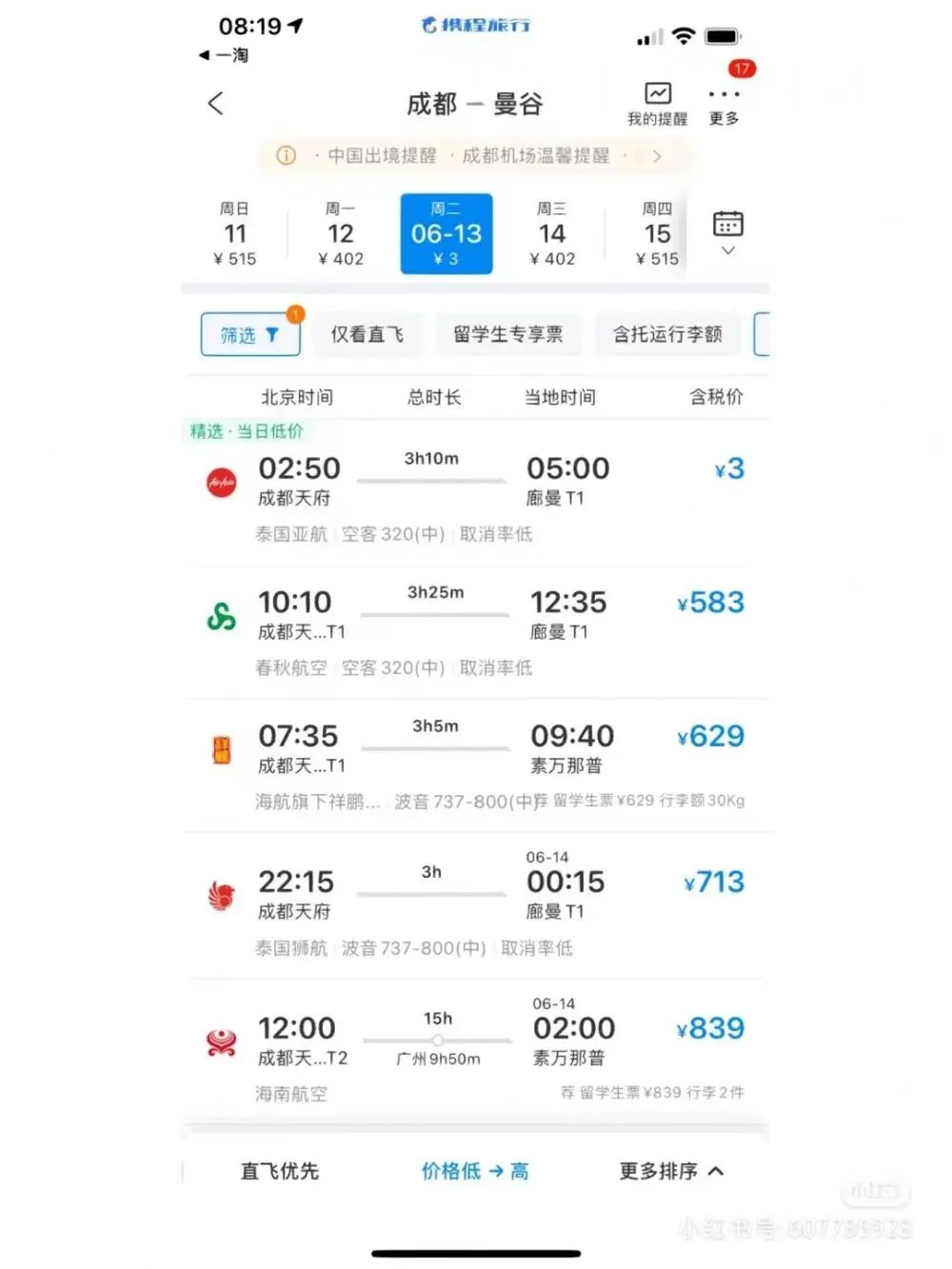
Task: Apply the 含托运行李额 filter chip
Action: click(667, 335)
